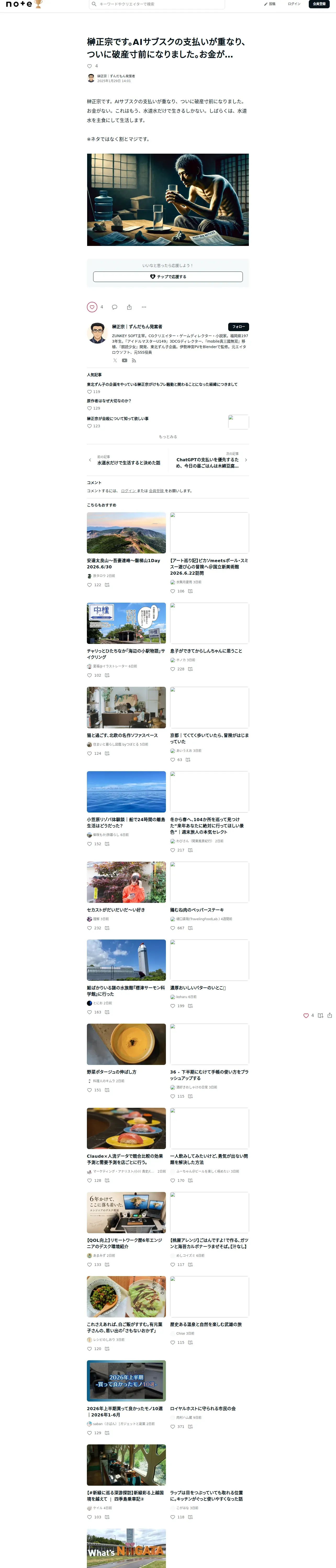Share the article via the share icon

coord(129,307)
